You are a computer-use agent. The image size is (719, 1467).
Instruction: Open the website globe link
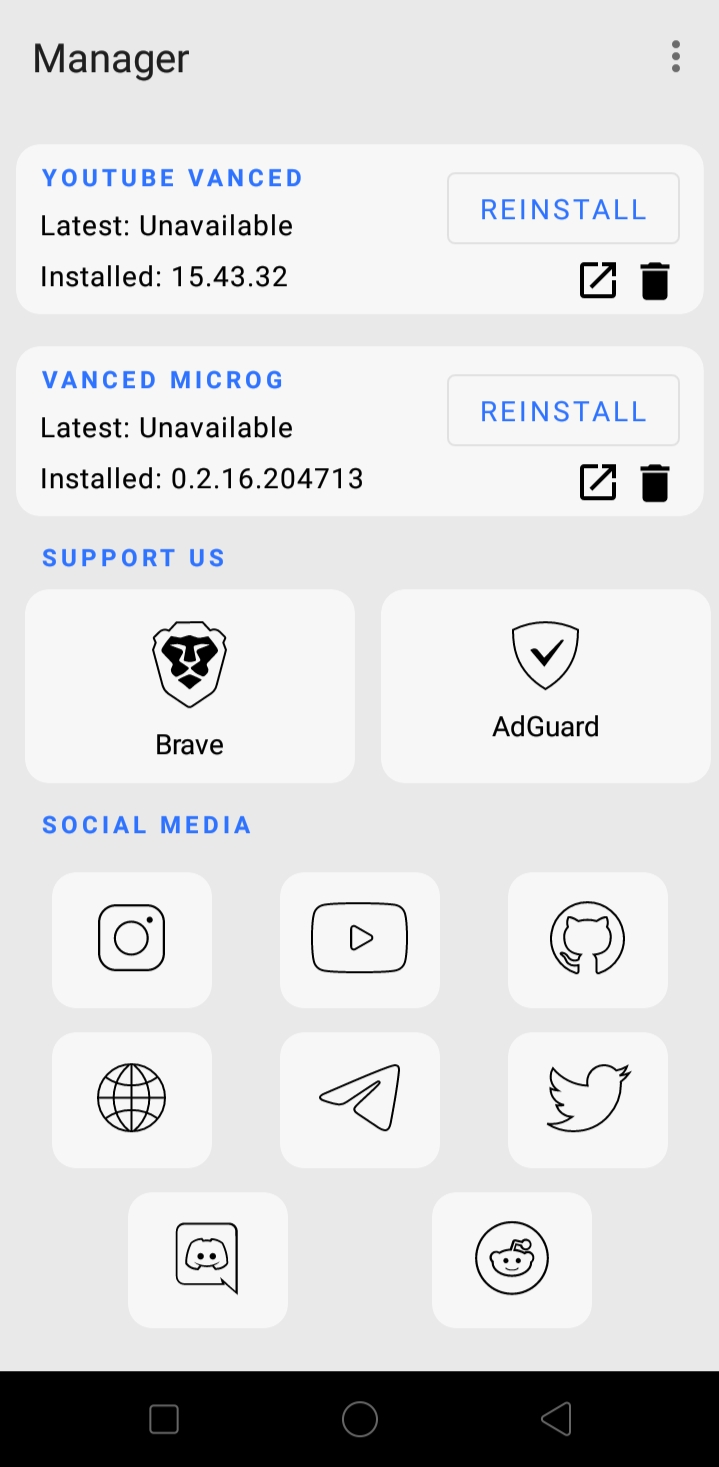tap(132, 1099)
